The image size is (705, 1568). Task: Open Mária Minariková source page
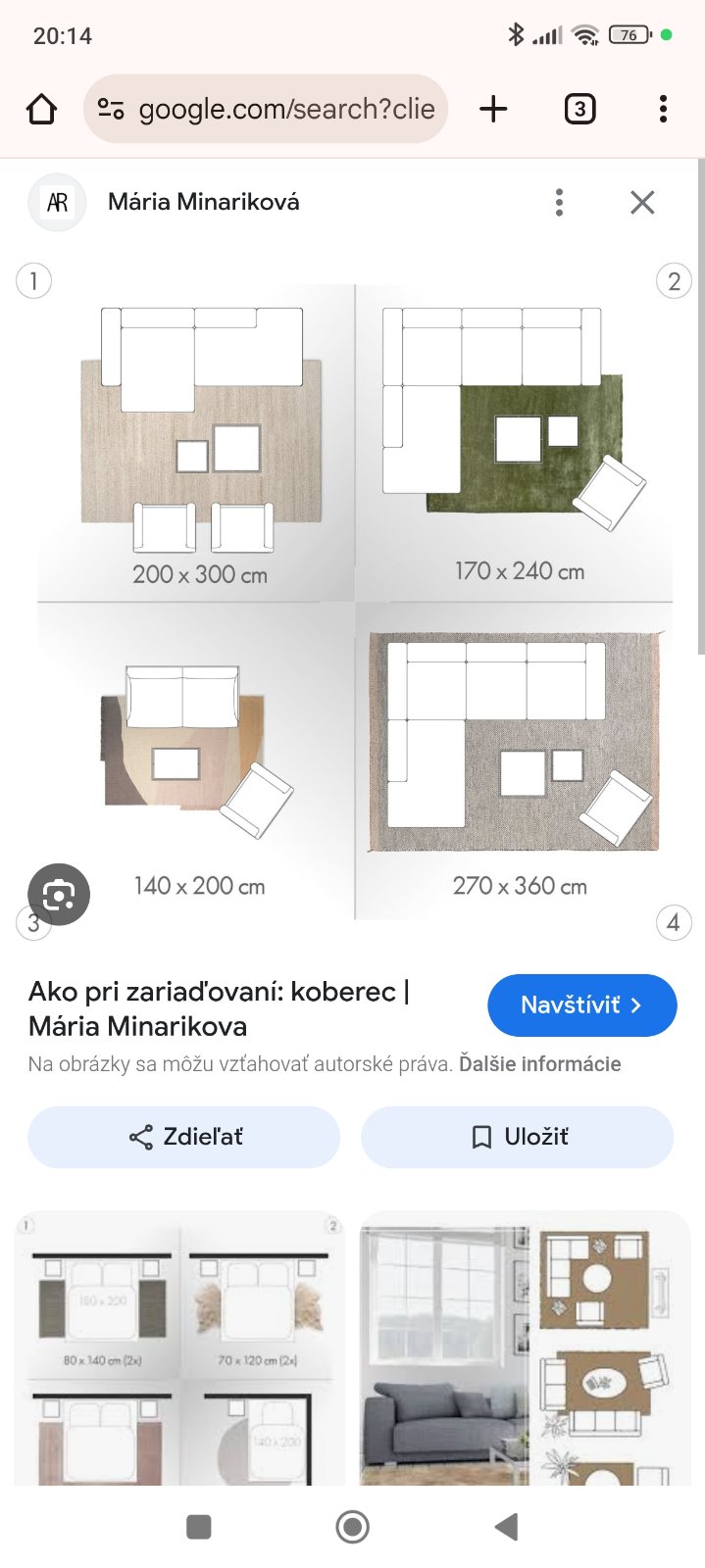pos(203,202)
